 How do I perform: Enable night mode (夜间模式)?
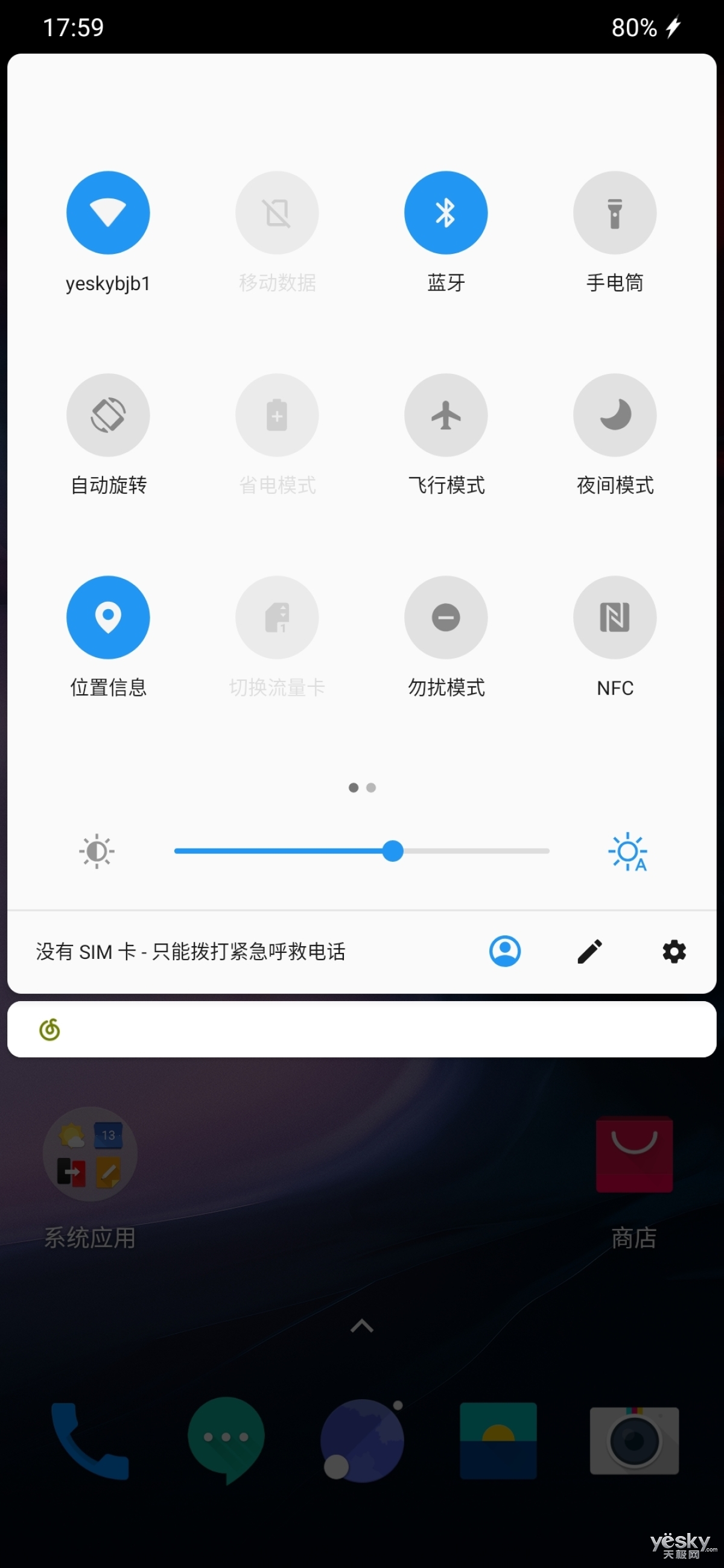[x=614, y=415]
